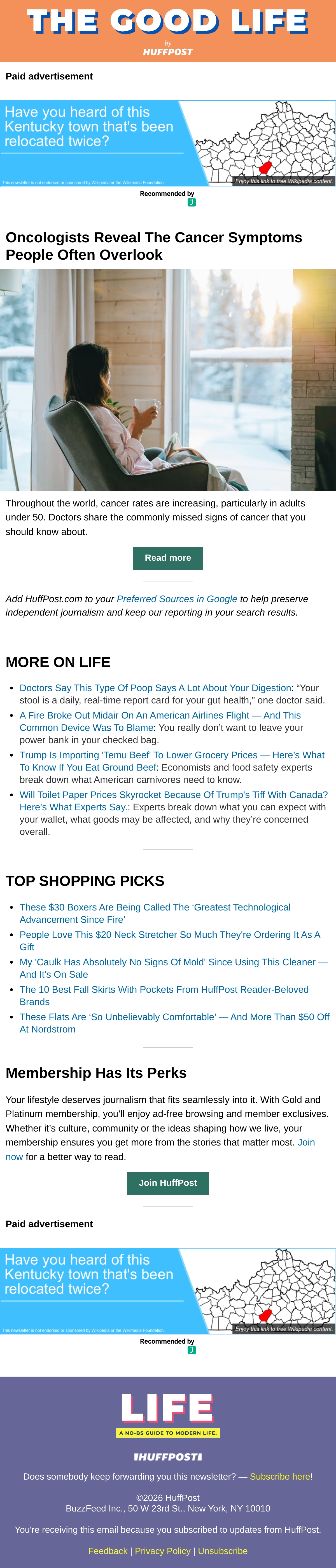View the $30 Boxers shopping pick

[x=155, y=913]
